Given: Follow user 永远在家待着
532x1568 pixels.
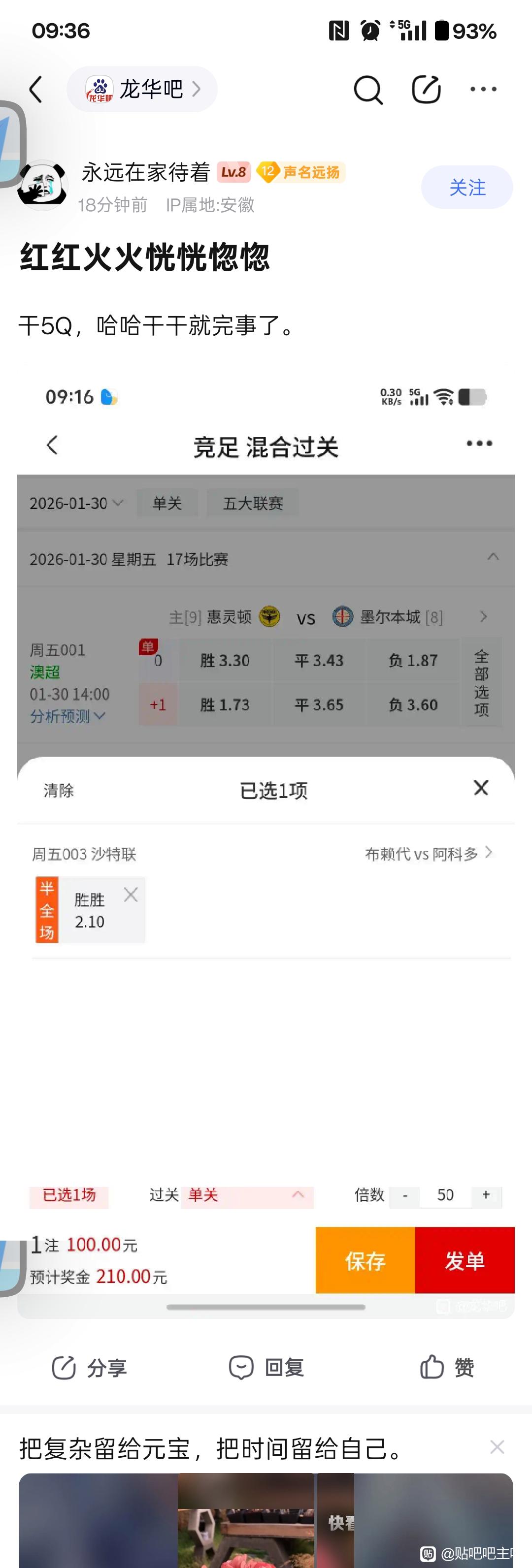Looking at the screenshot, I should 467,188.
